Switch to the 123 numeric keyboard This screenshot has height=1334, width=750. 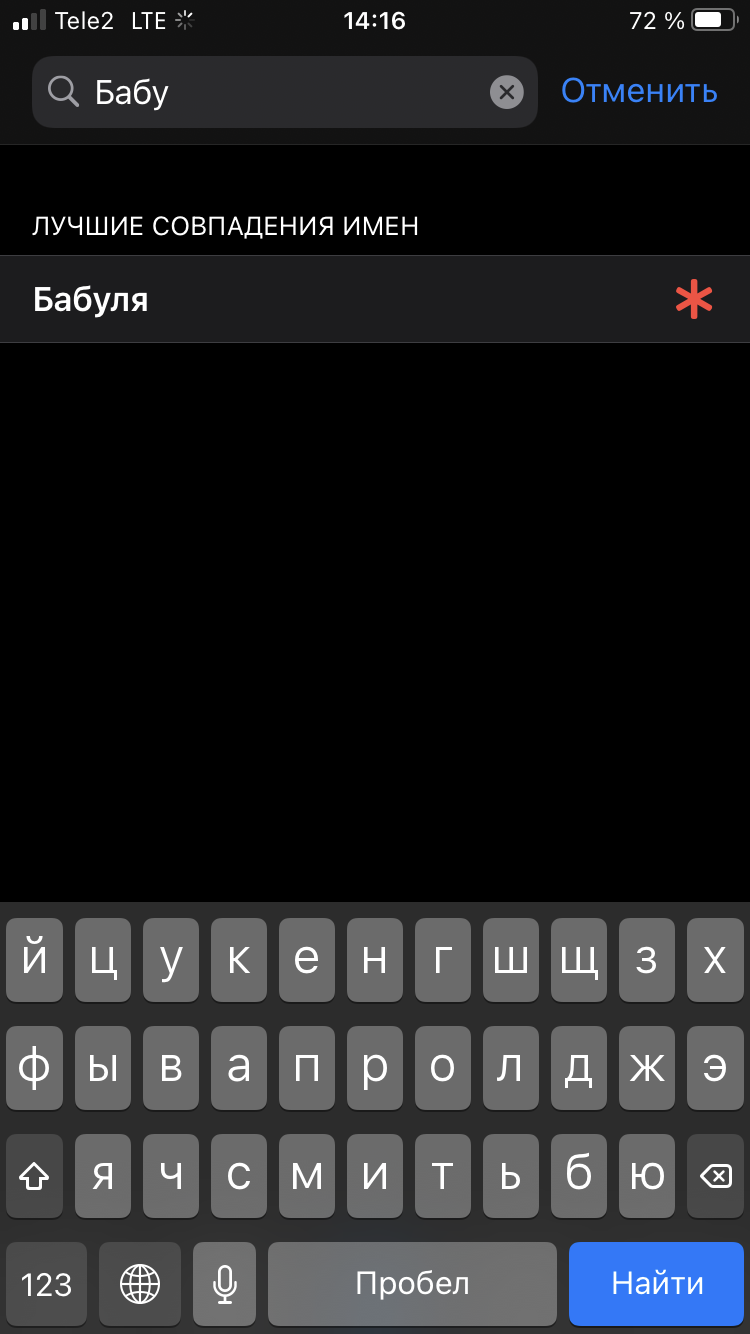tap(46, 1283)
